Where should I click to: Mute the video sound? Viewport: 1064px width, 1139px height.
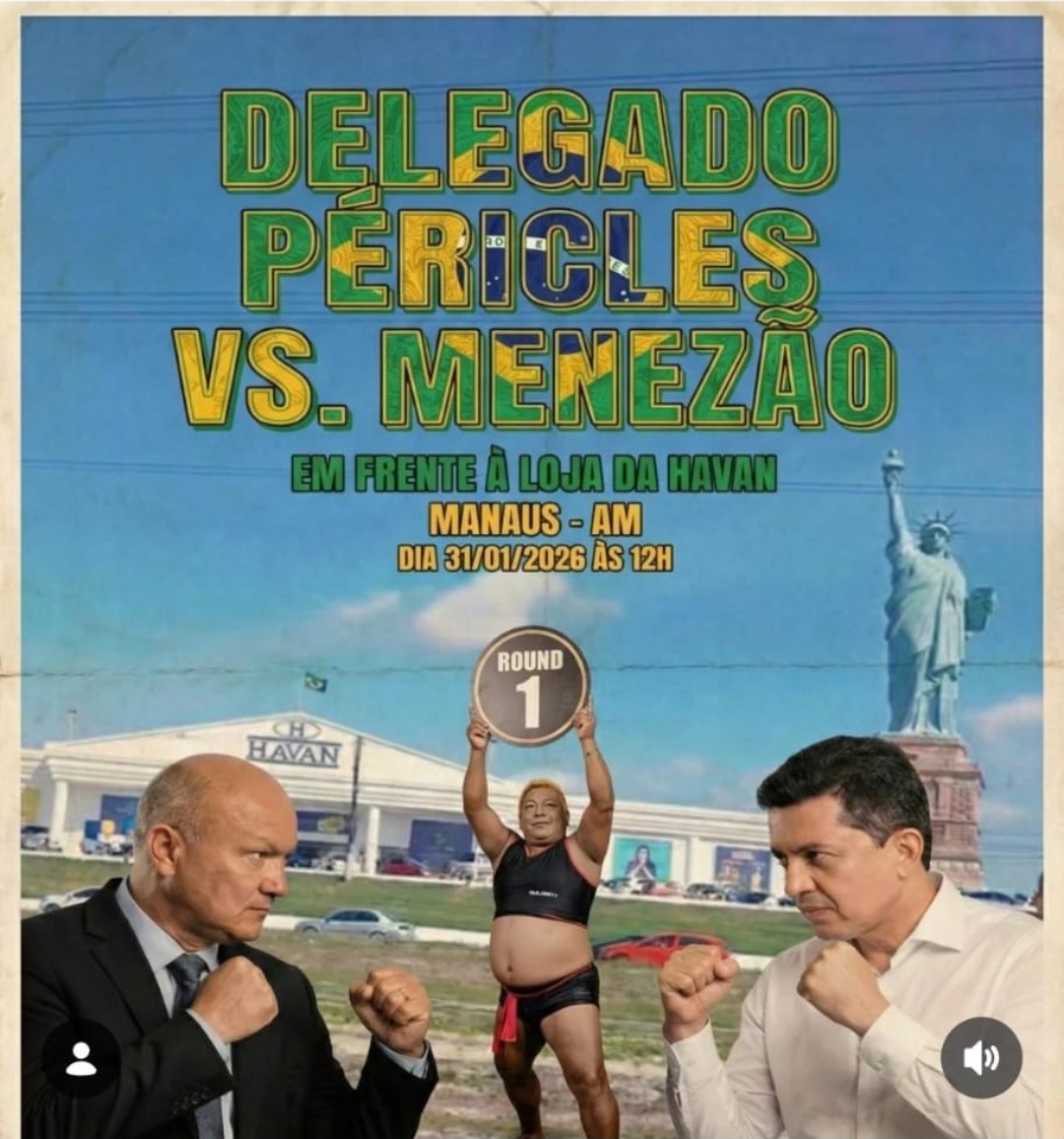coord(980,1058)
